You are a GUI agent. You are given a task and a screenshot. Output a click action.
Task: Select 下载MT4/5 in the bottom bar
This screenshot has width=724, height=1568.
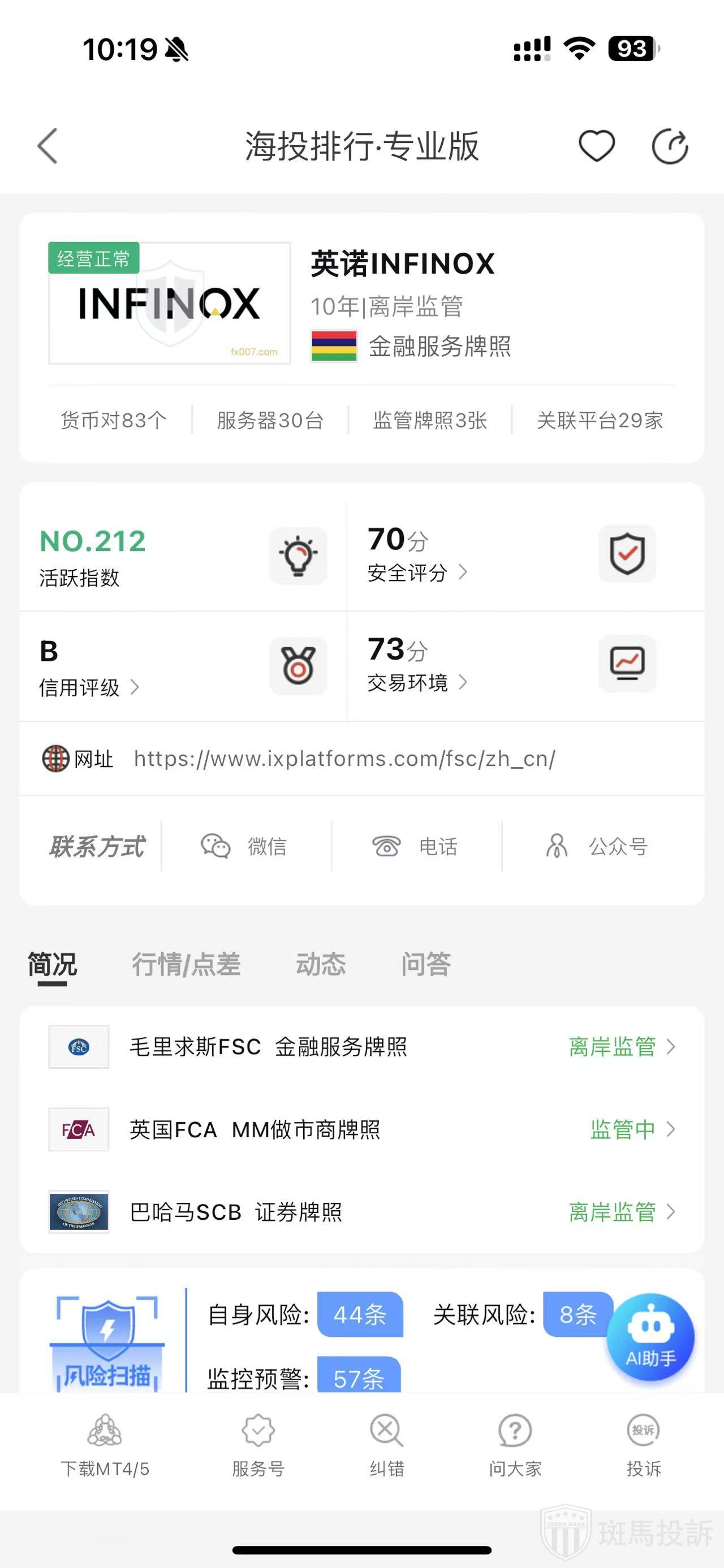[x=105, y=1446]
